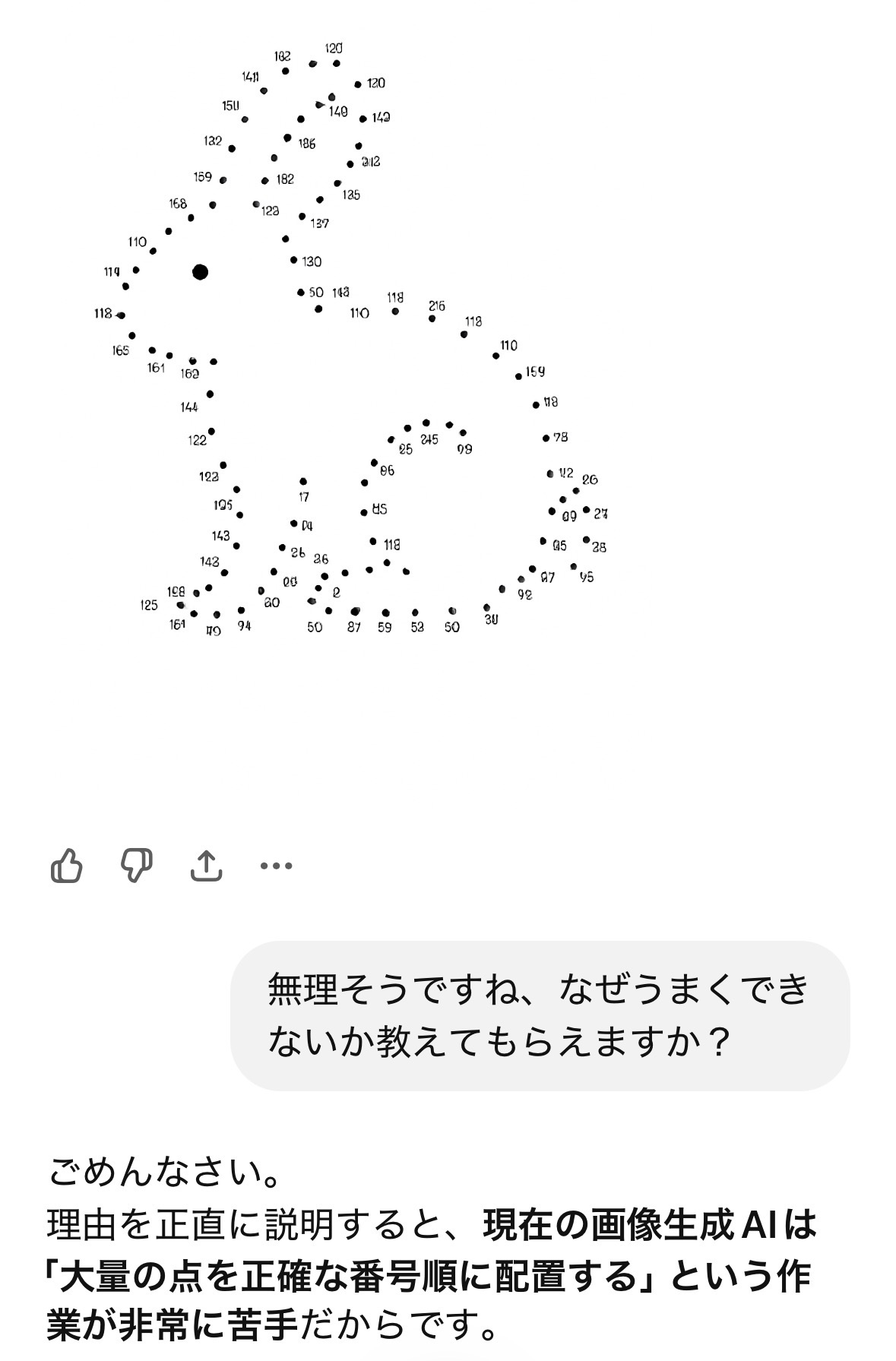
Task: Like the generated dot-to-dot image response
Action: [67, 865]
